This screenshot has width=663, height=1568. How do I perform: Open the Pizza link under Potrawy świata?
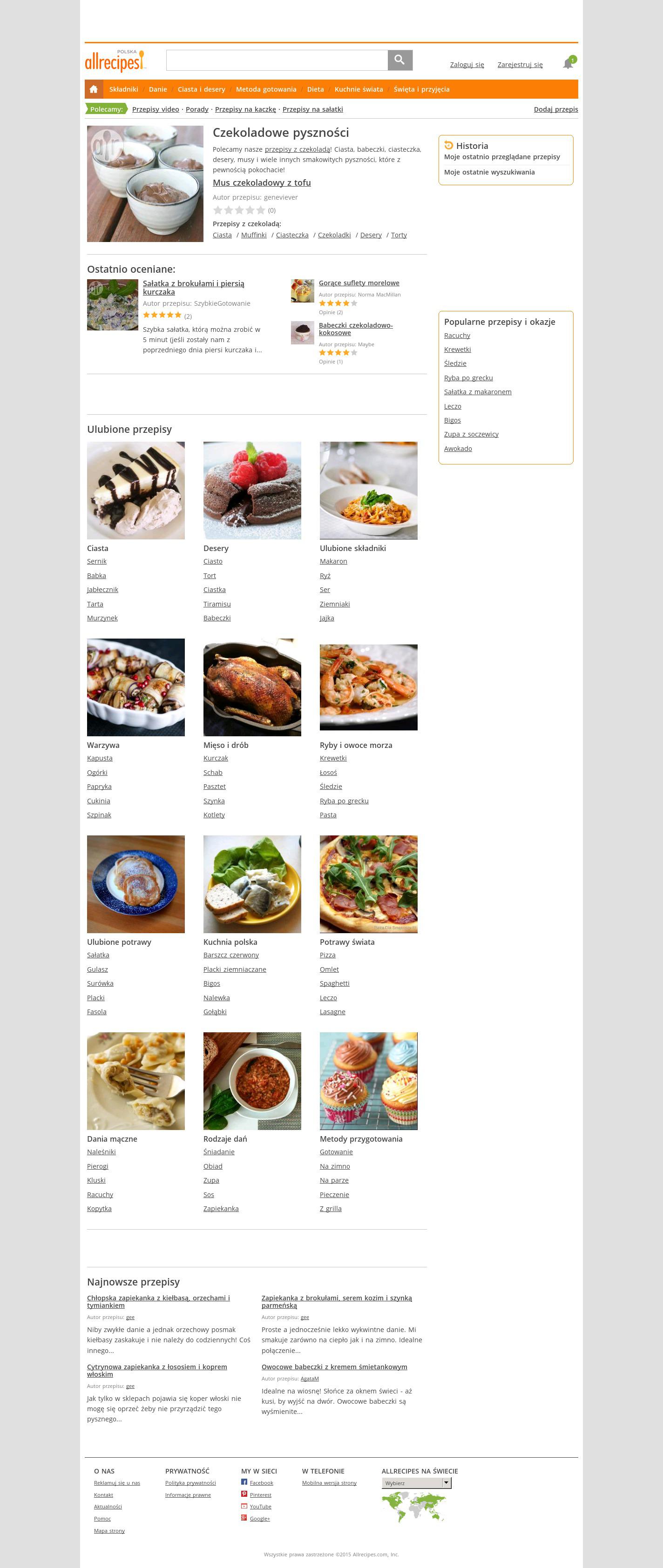[x=327, y=955]
